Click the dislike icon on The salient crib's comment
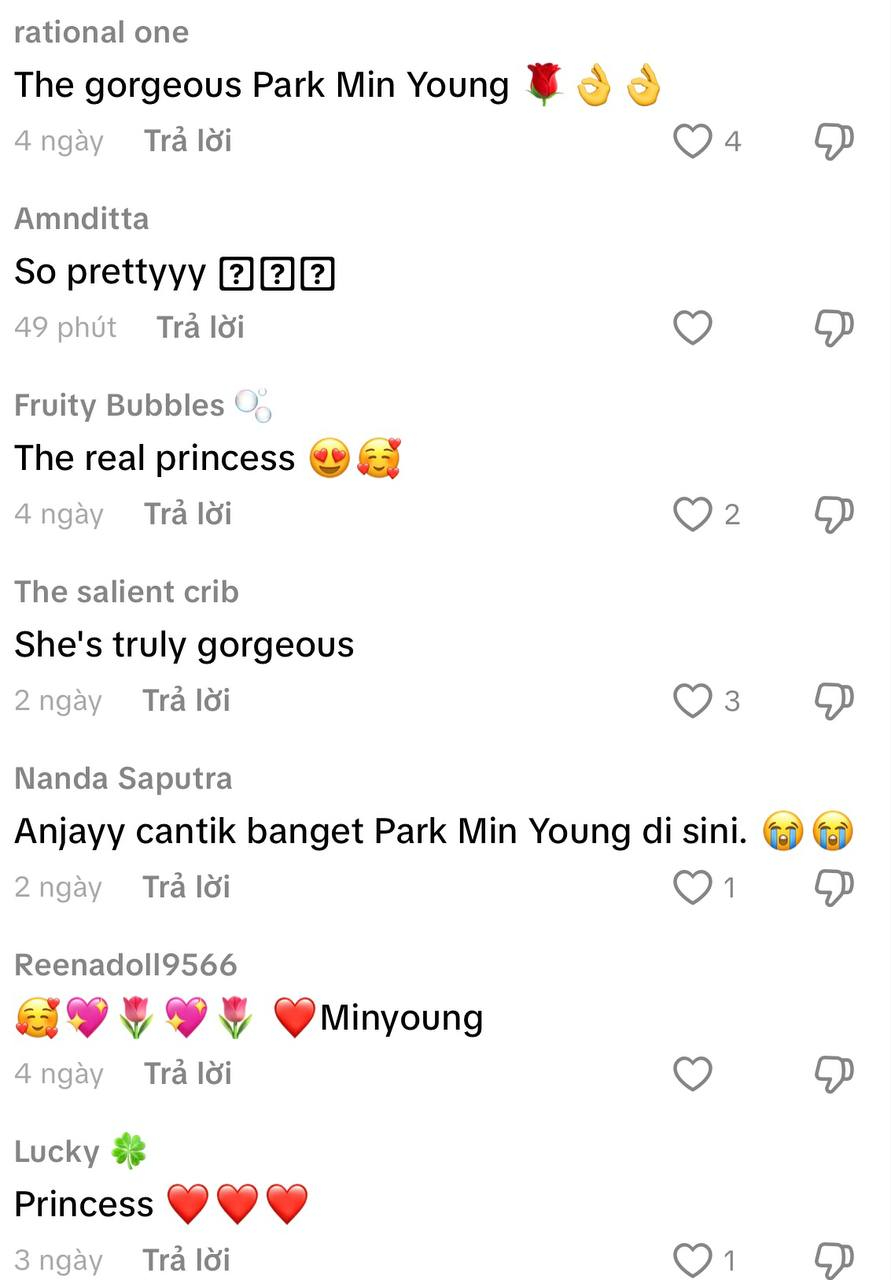Screen dimensions: 891x1280 [x=833, y=700]
